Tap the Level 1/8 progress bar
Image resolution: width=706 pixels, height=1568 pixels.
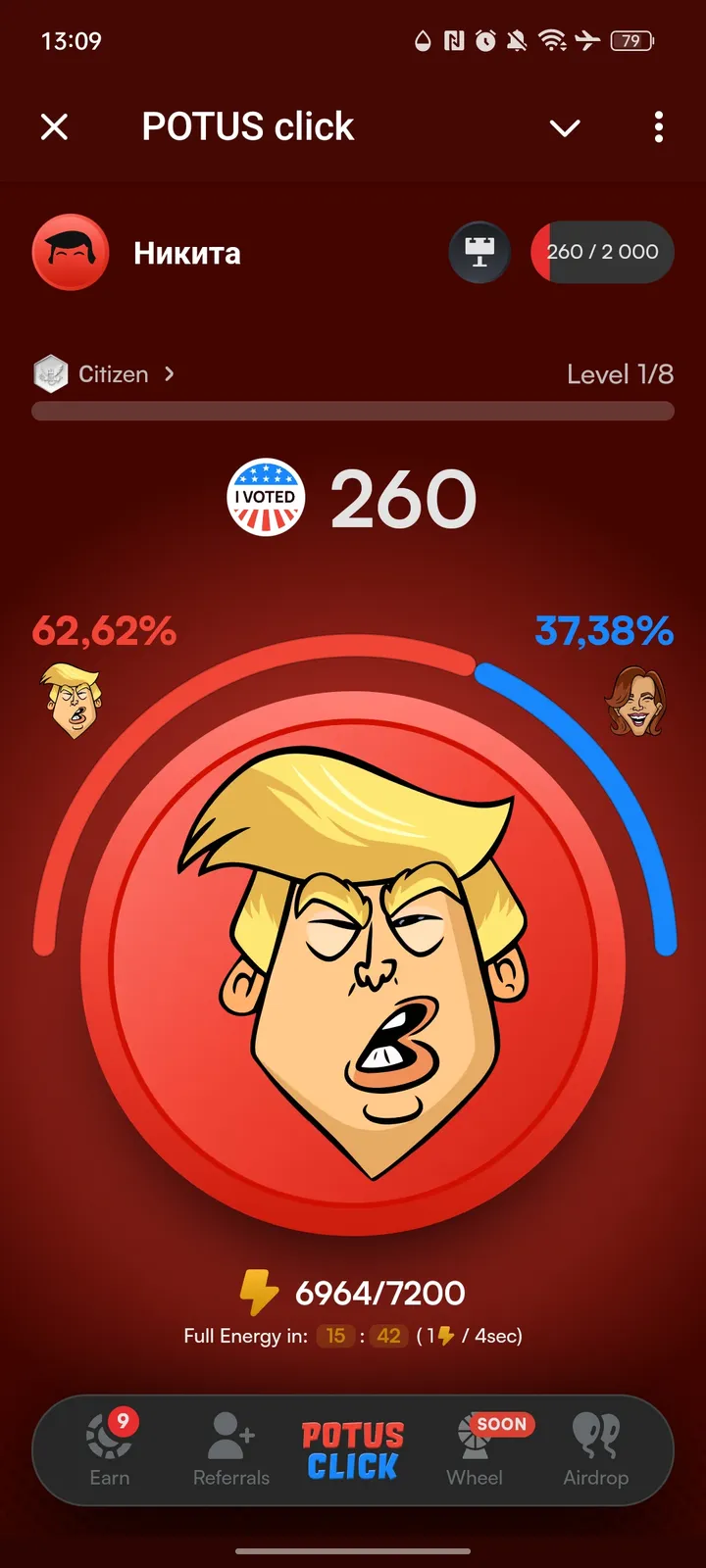[353, 412]
